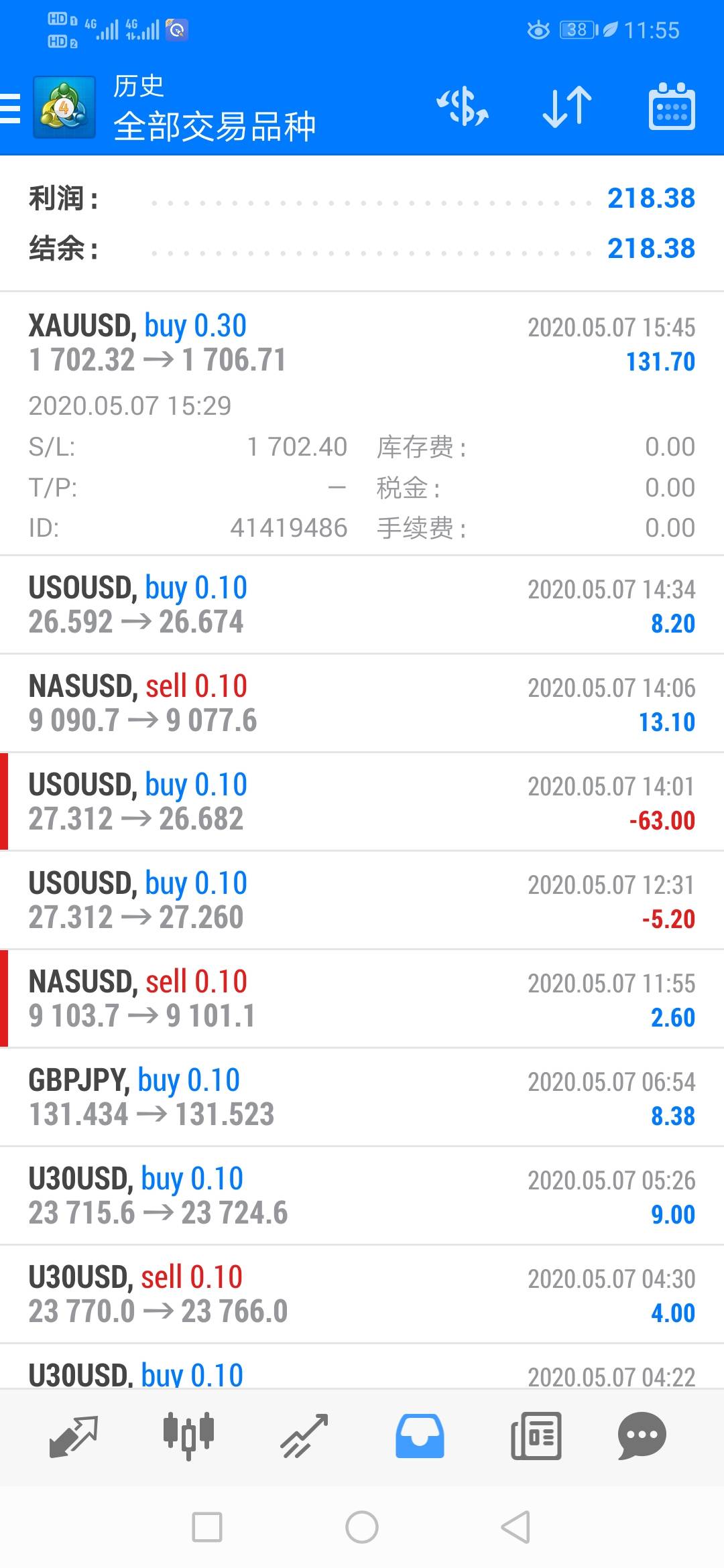Viewport: 724px width, 1568px height.
Task: Expand the U30USD buy trade at 05:26
Action: [x=362, y=1196]
